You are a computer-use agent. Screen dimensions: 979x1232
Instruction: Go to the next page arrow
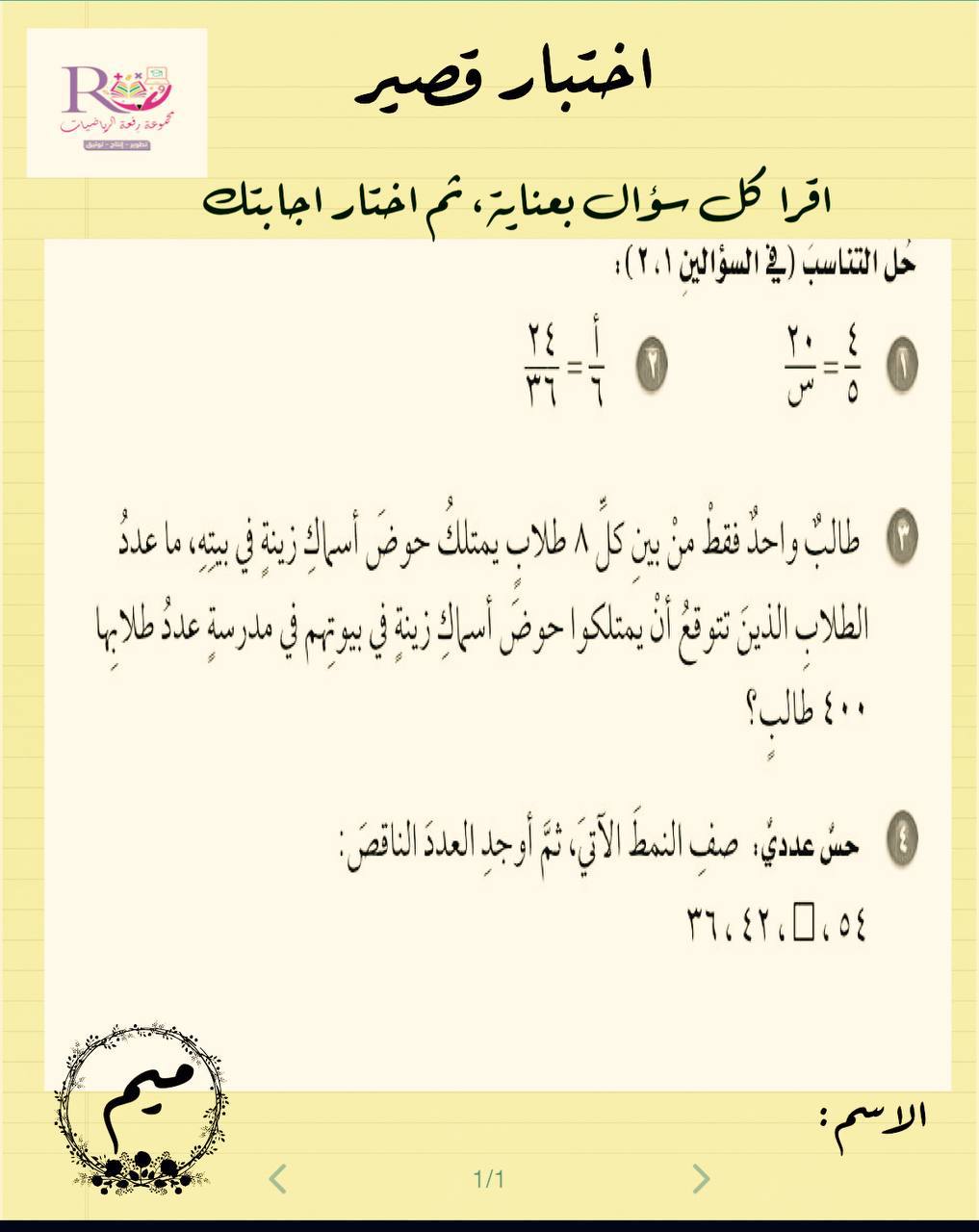point(702,1178)
